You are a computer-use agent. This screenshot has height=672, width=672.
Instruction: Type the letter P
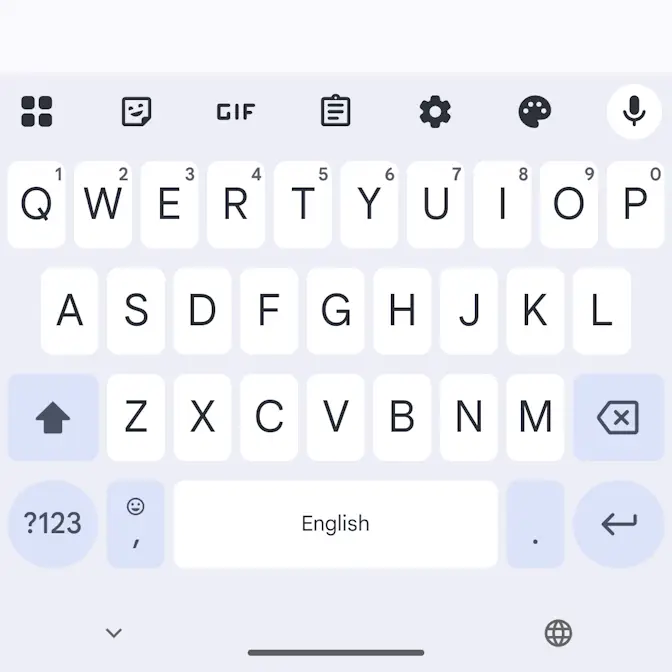click(x=635, y=205)
